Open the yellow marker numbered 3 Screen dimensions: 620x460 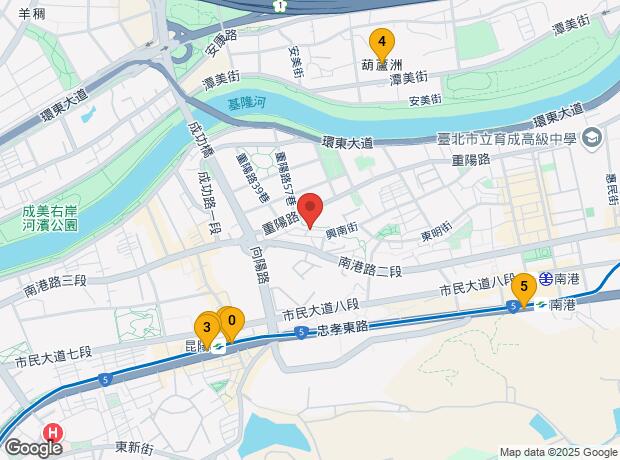pos(206,327)
